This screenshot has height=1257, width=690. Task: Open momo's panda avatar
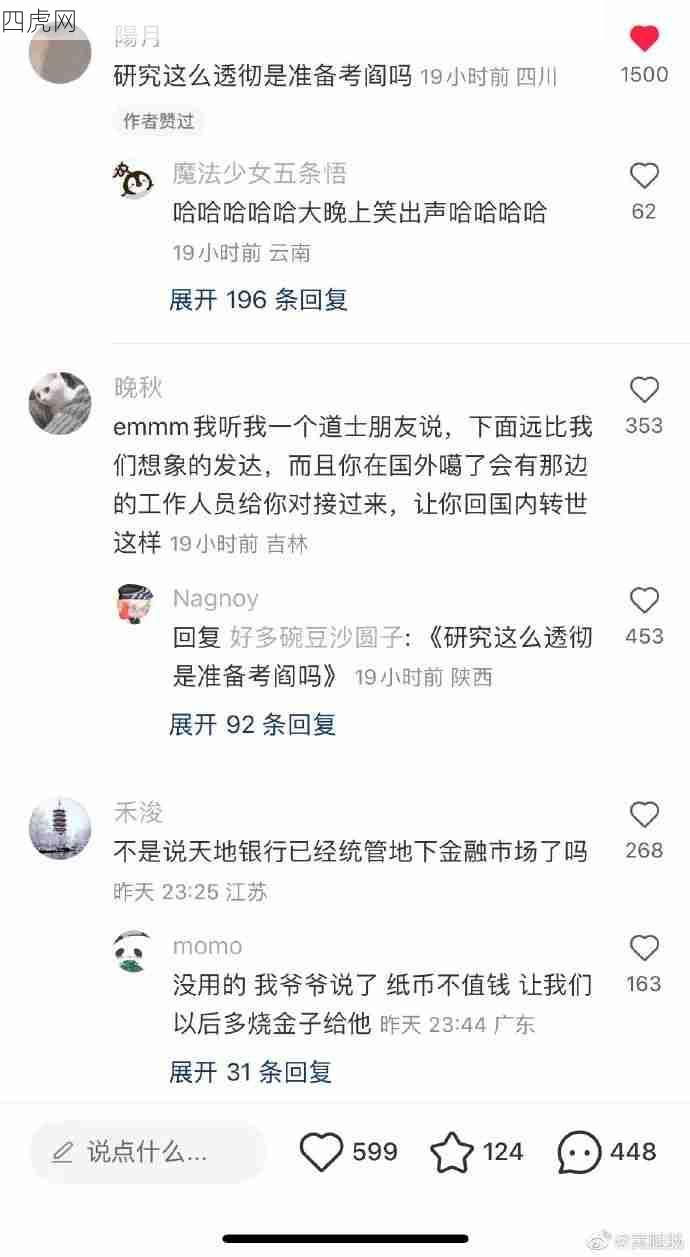(132, 952)
